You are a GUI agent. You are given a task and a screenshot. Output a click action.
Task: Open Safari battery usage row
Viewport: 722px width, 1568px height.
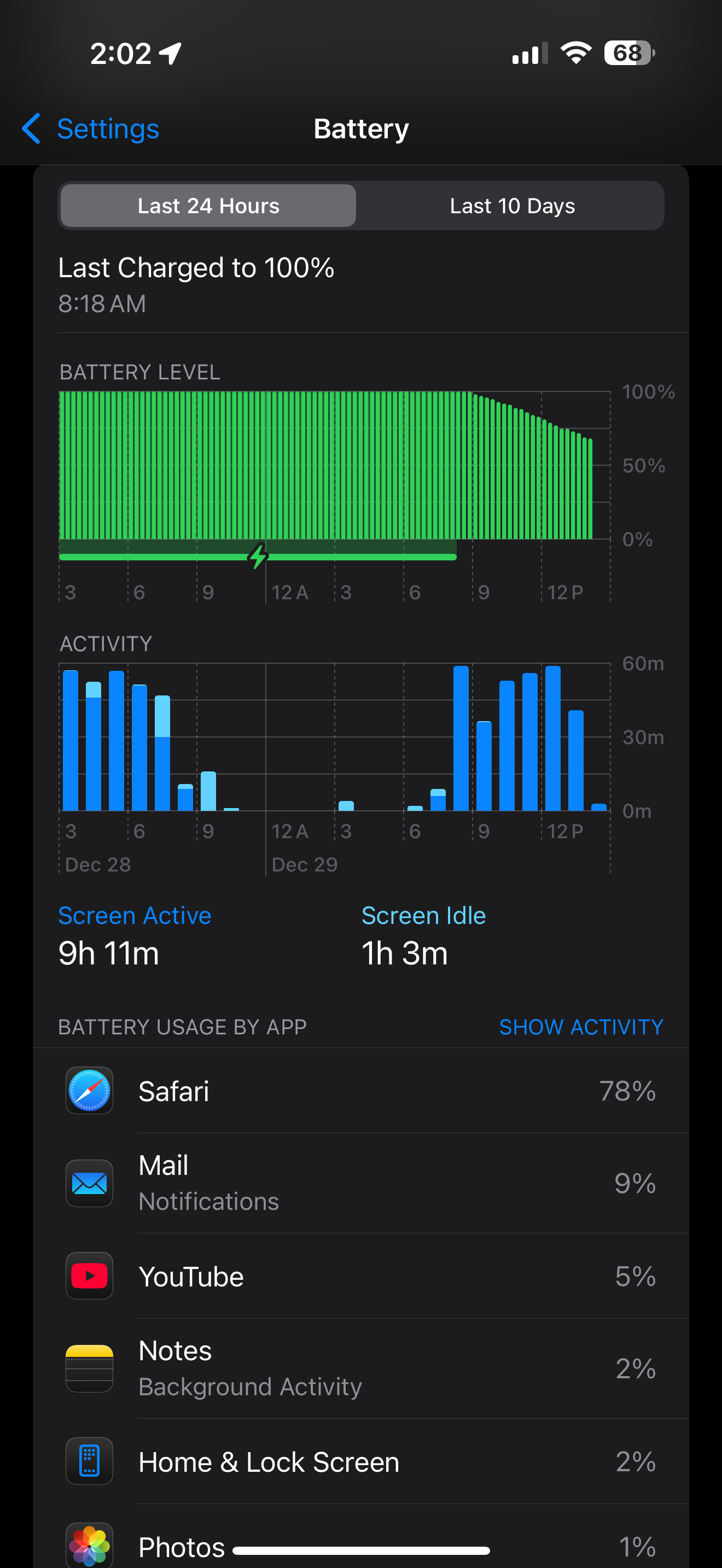360,1091
